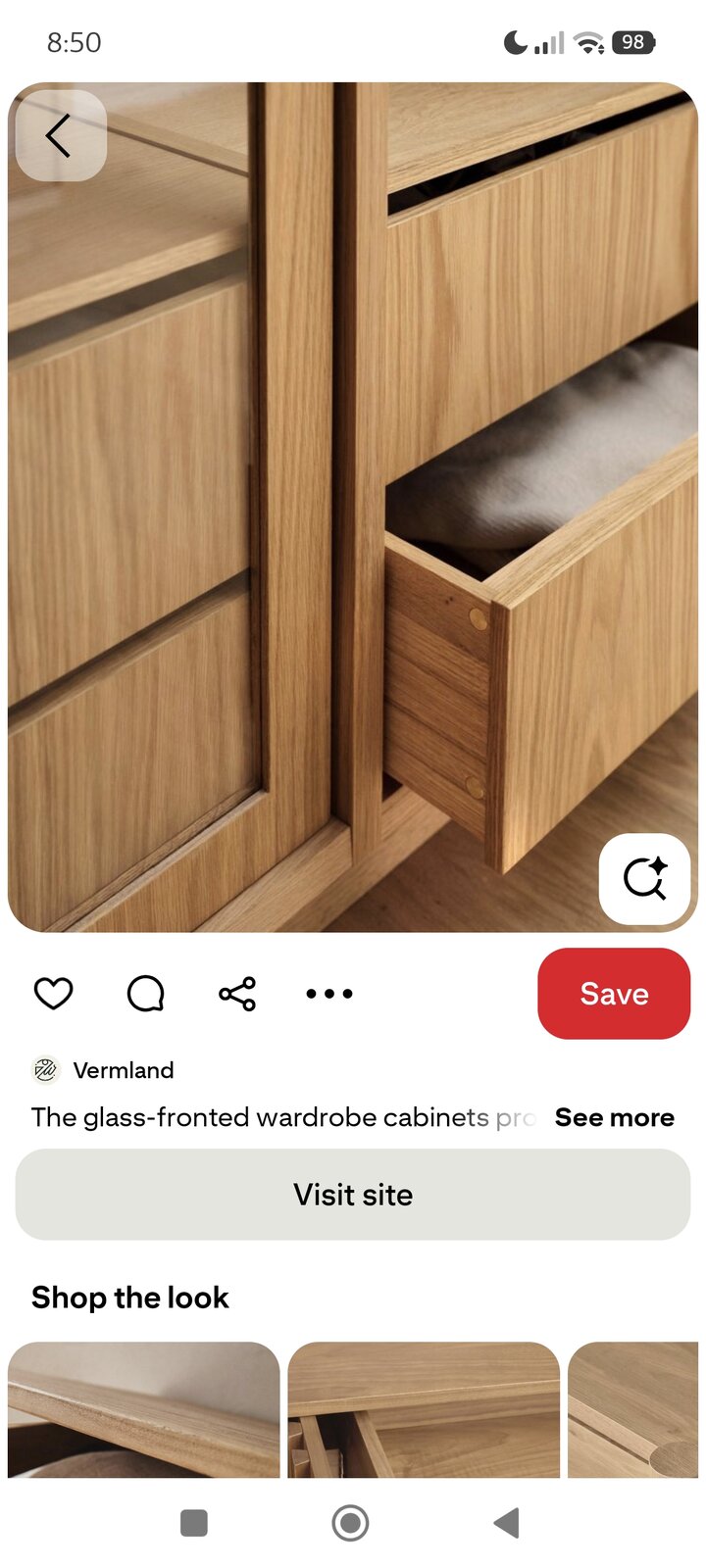
Task: Open the third Shop the look product
Action: (x=633, y=1409)
